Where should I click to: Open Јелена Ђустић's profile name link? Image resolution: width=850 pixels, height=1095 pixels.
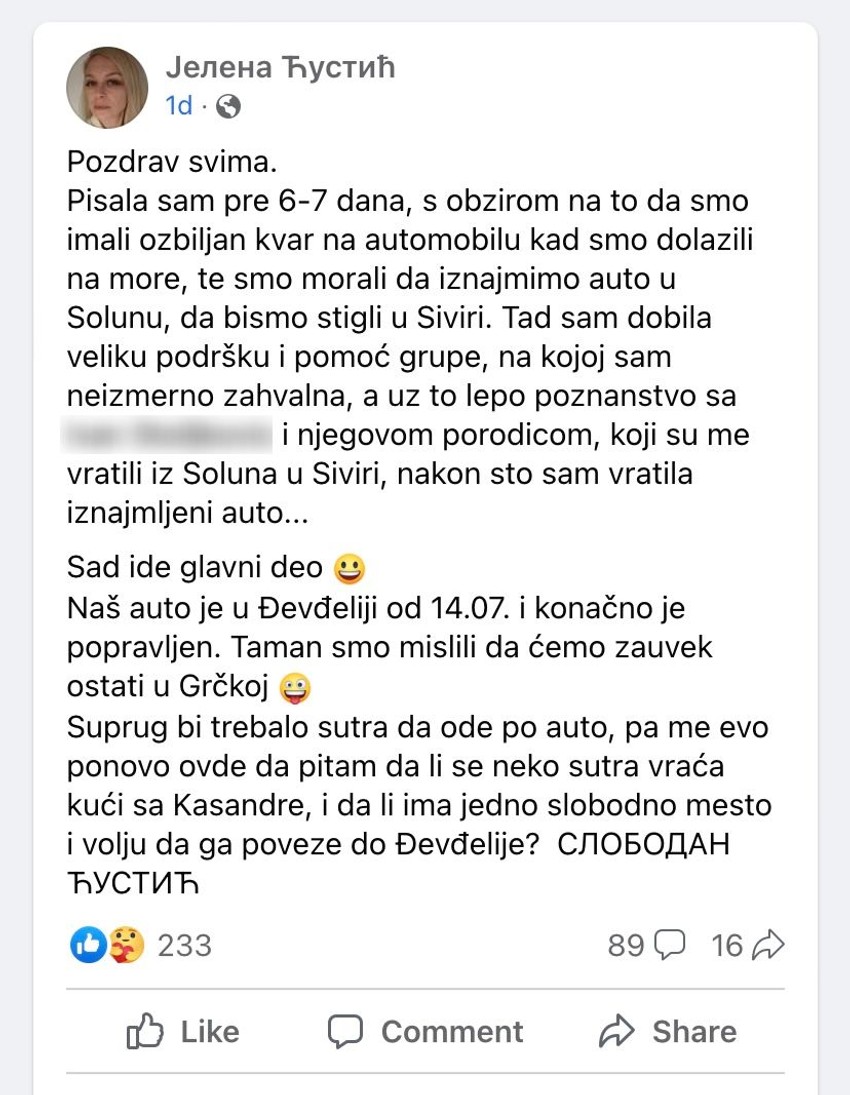280,68
